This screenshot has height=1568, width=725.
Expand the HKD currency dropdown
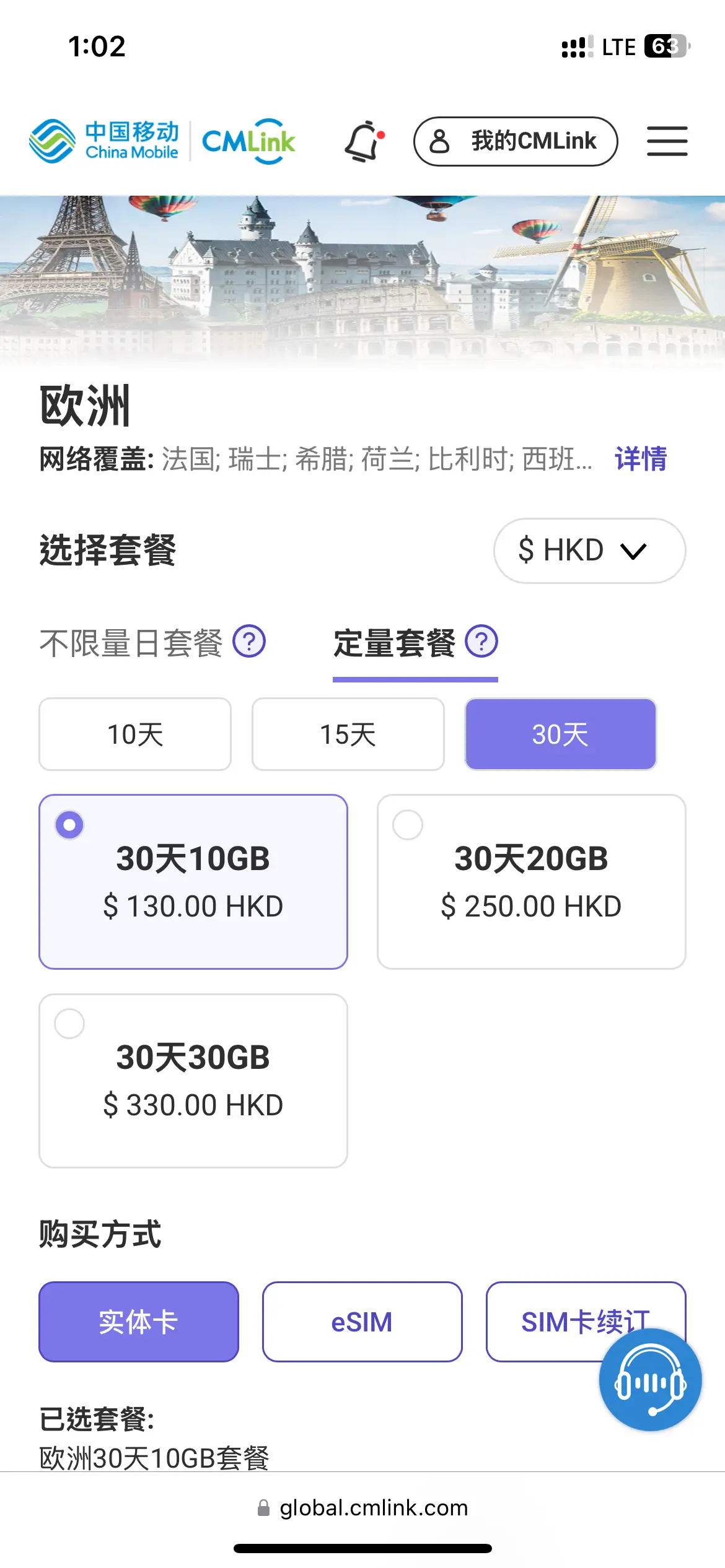click(589, 551)
